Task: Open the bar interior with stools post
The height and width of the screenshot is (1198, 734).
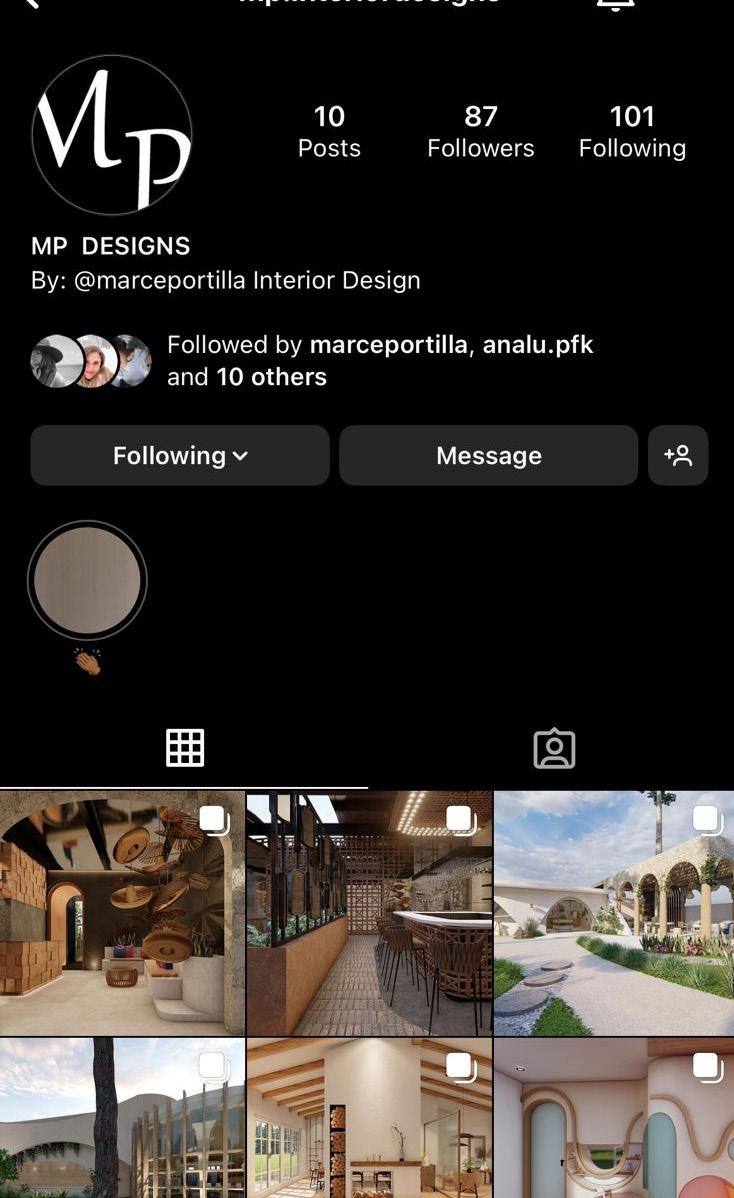Action: click(369, 912)
